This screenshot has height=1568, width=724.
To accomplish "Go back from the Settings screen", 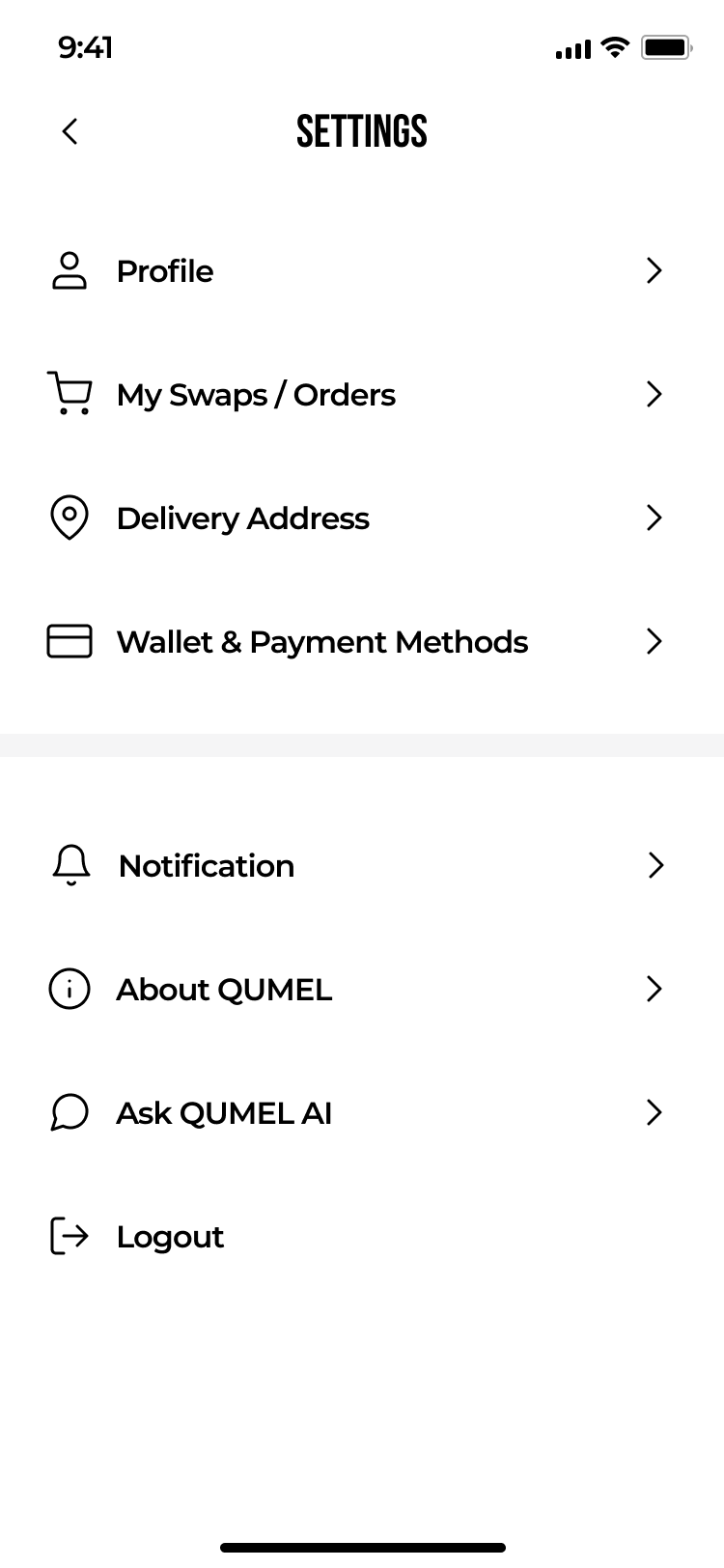I will [x=70, y=131].
